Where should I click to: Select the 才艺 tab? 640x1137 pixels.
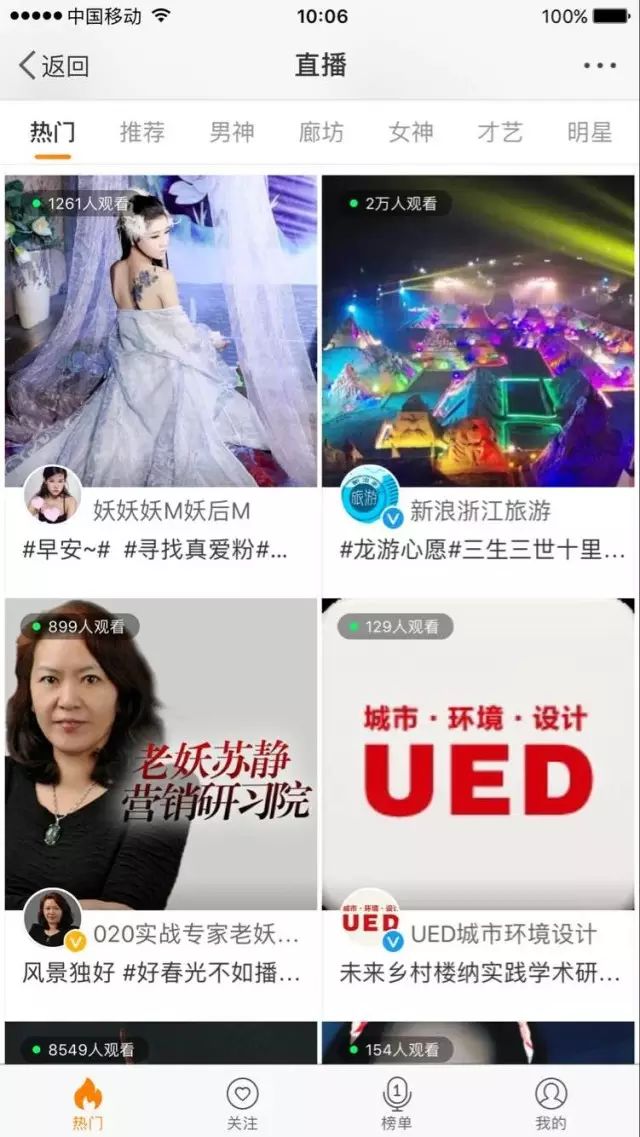(499, 132)
